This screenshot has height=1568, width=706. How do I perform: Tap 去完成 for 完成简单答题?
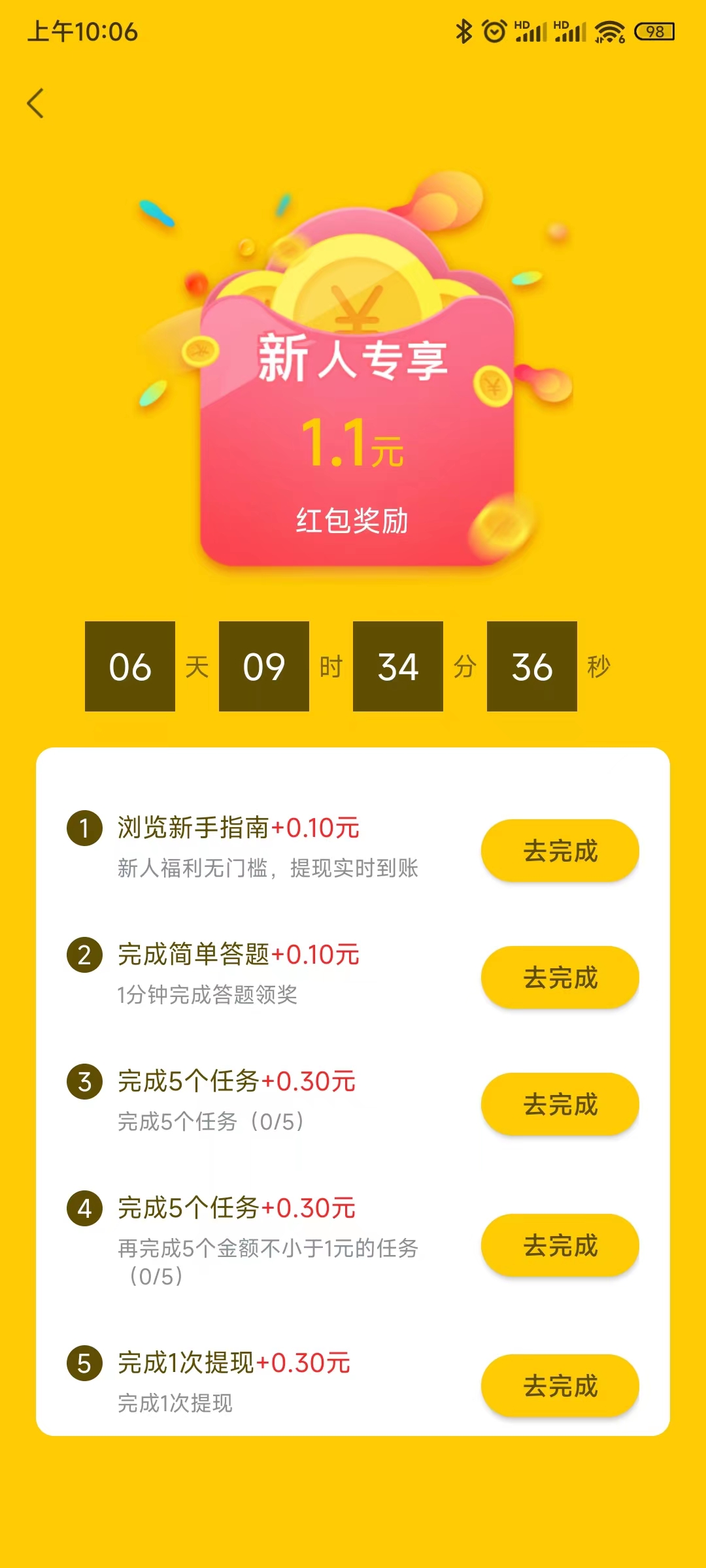[x=560, y=977]
